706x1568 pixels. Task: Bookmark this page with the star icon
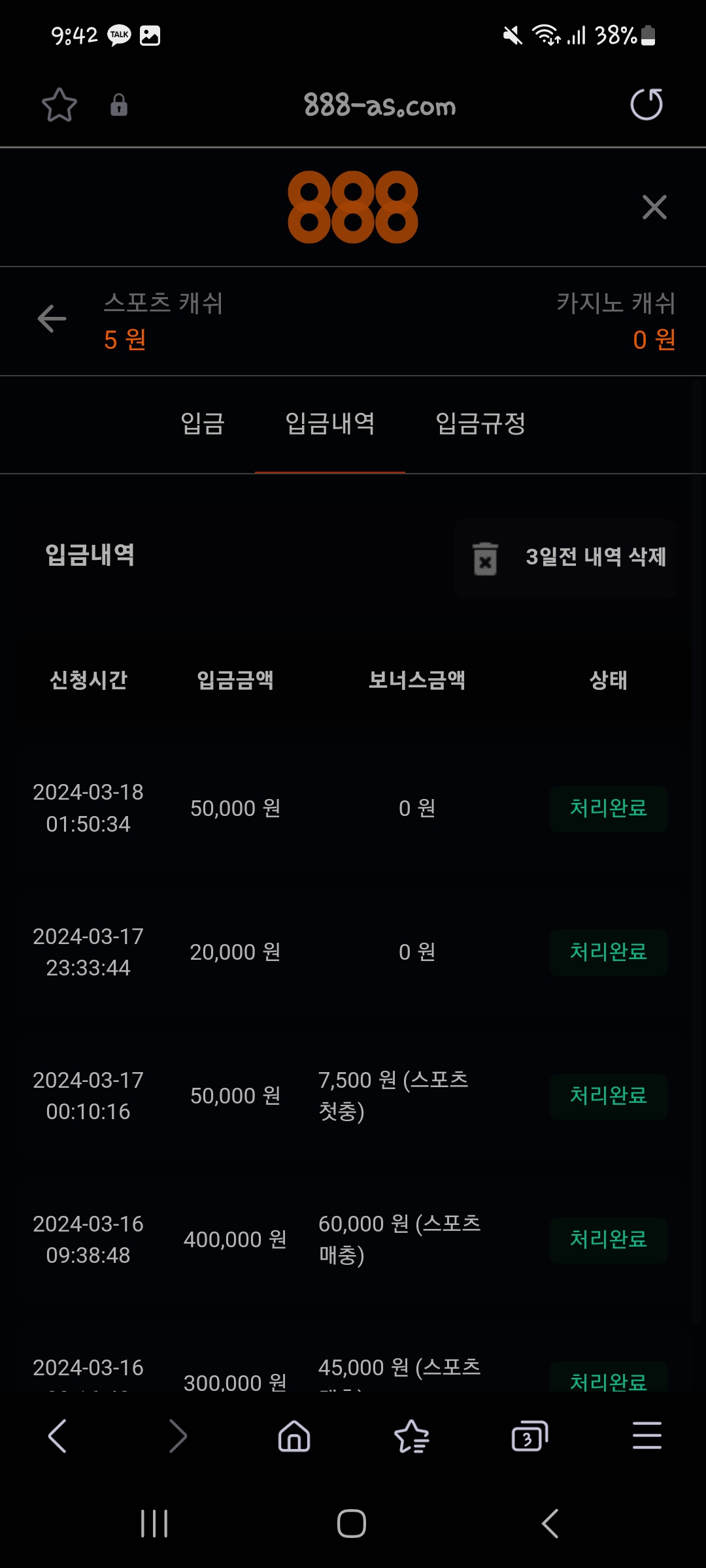point(59,105)
